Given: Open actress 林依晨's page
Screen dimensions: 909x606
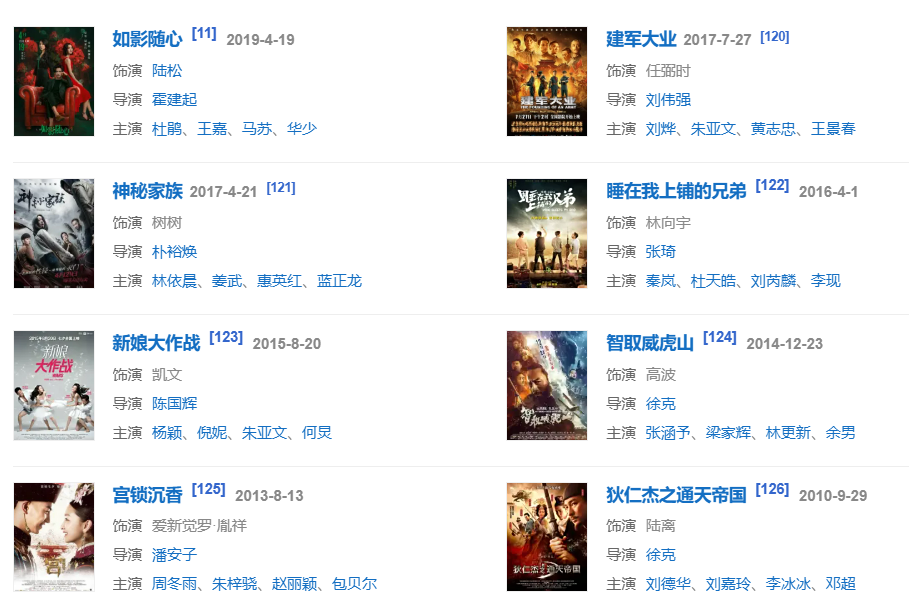Looking at the screenshot, I should tap(174, 281).
